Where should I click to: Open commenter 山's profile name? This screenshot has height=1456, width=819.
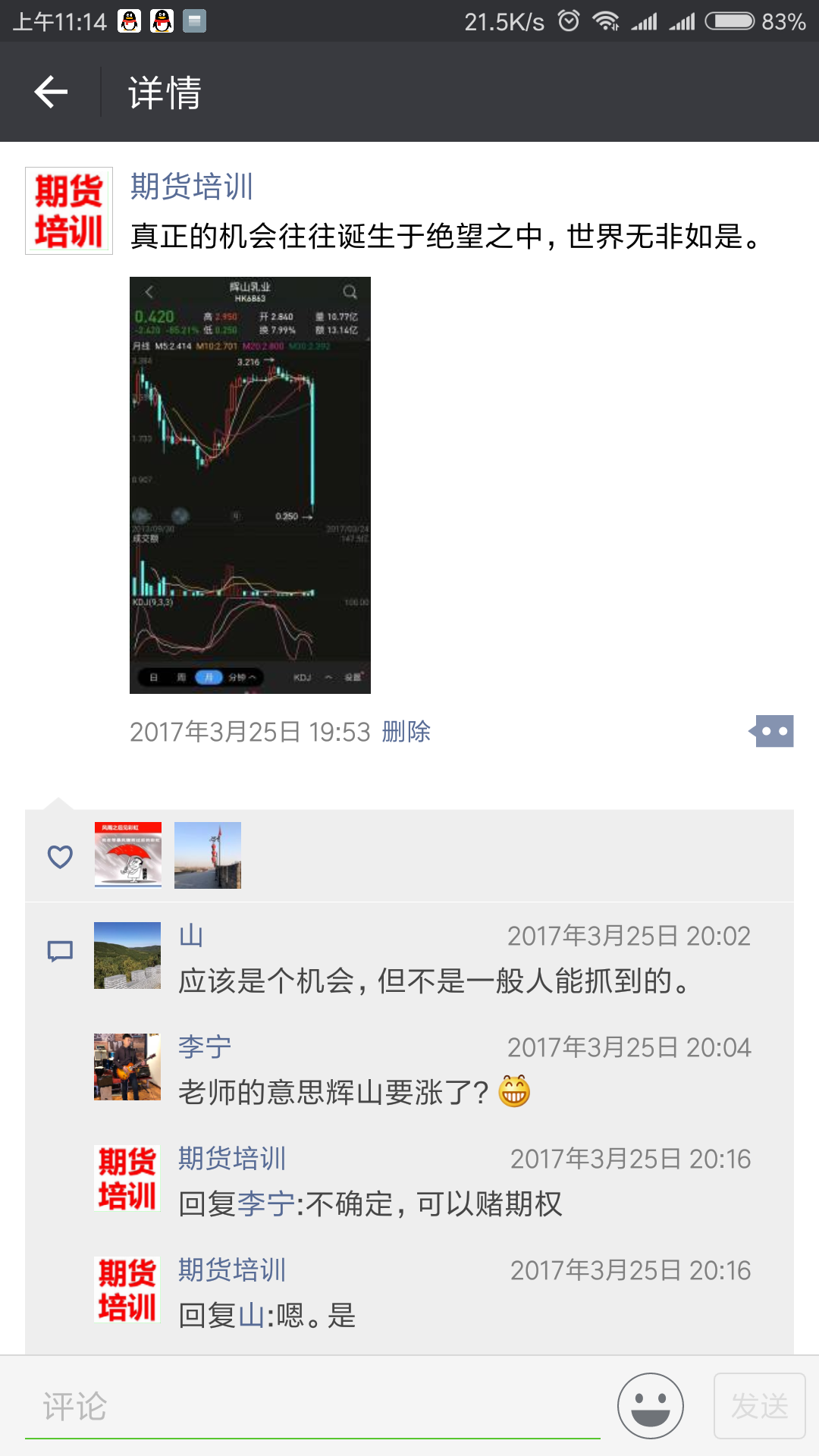coord(191,936)
